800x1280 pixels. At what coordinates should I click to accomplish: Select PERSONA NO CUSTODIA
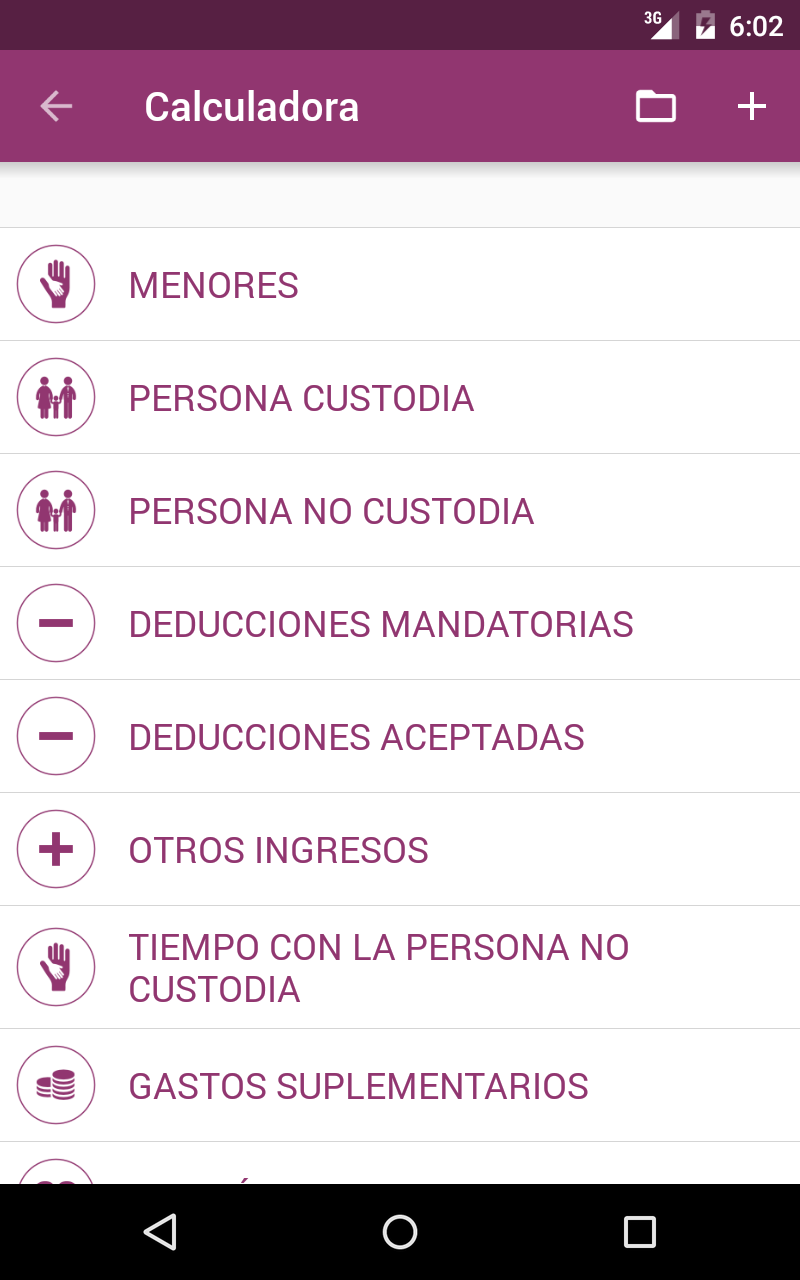400,510
